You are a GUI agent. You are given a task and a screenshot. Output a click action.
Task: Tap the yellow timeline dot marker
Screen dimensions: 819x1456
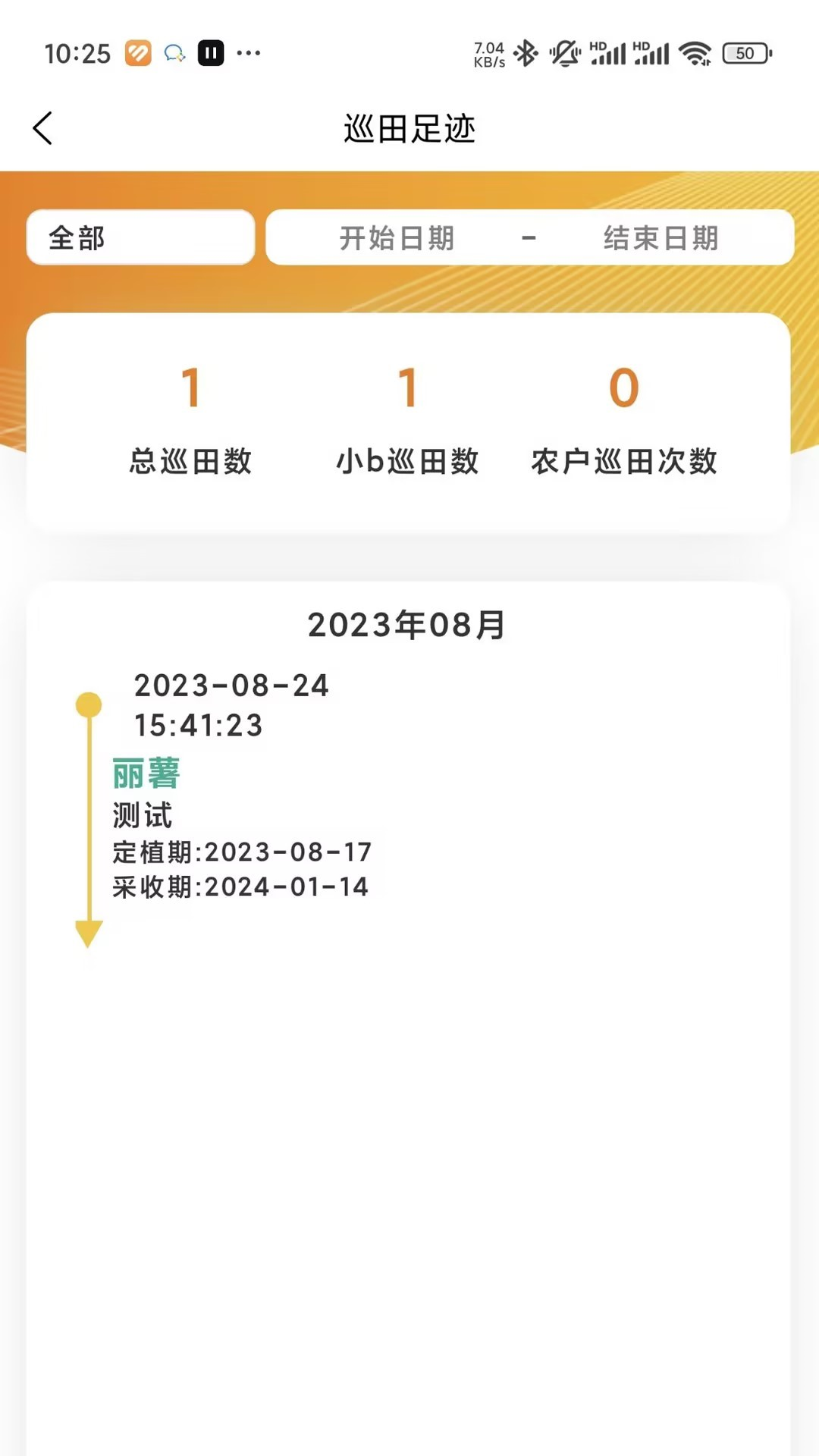pos(89,704)
